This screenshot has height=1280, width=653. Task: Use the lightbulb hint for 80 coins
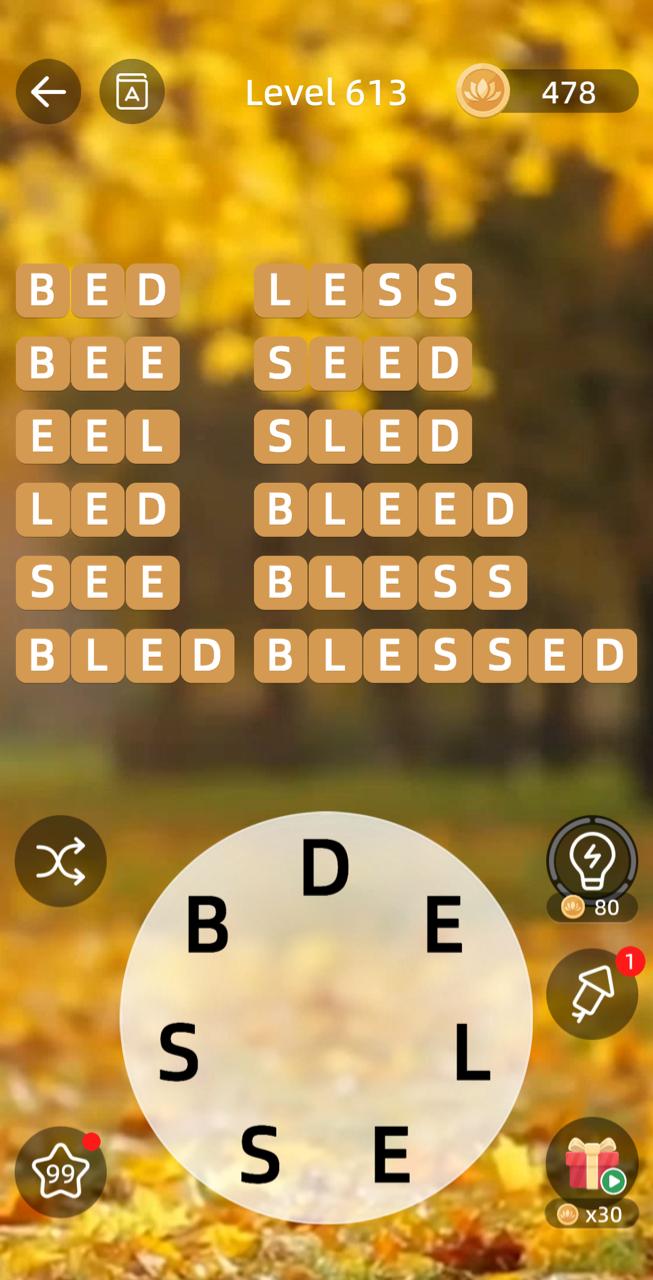(x=592, y=859)
